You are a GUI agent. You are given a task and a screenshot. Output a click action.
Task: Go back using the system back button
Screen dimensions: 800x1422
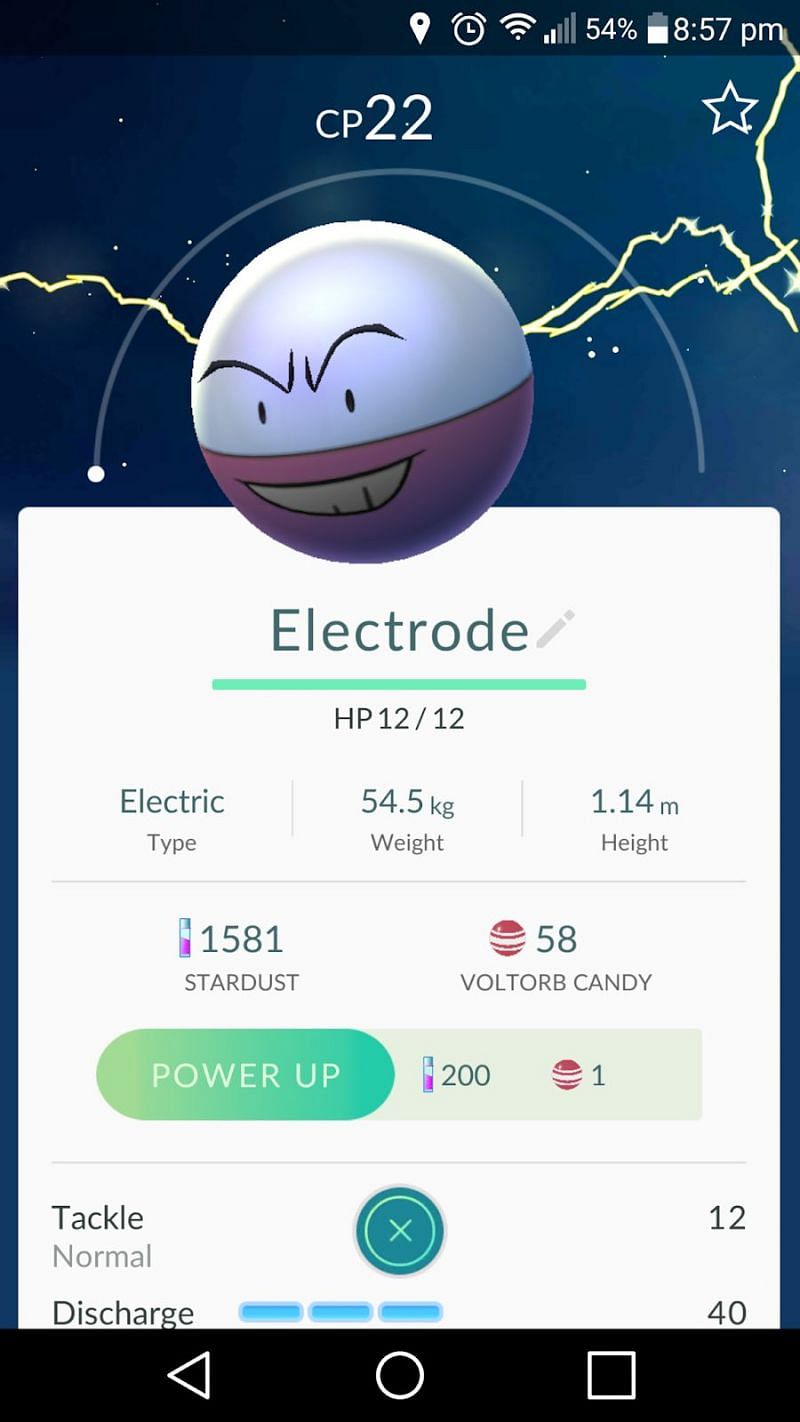189,1375
